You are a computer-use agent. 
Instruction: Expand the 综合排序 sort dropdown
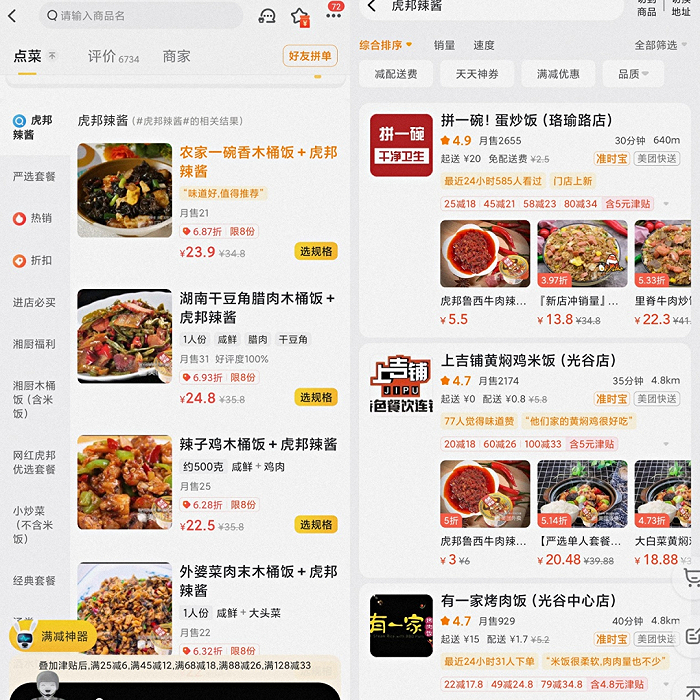(386, 45)
